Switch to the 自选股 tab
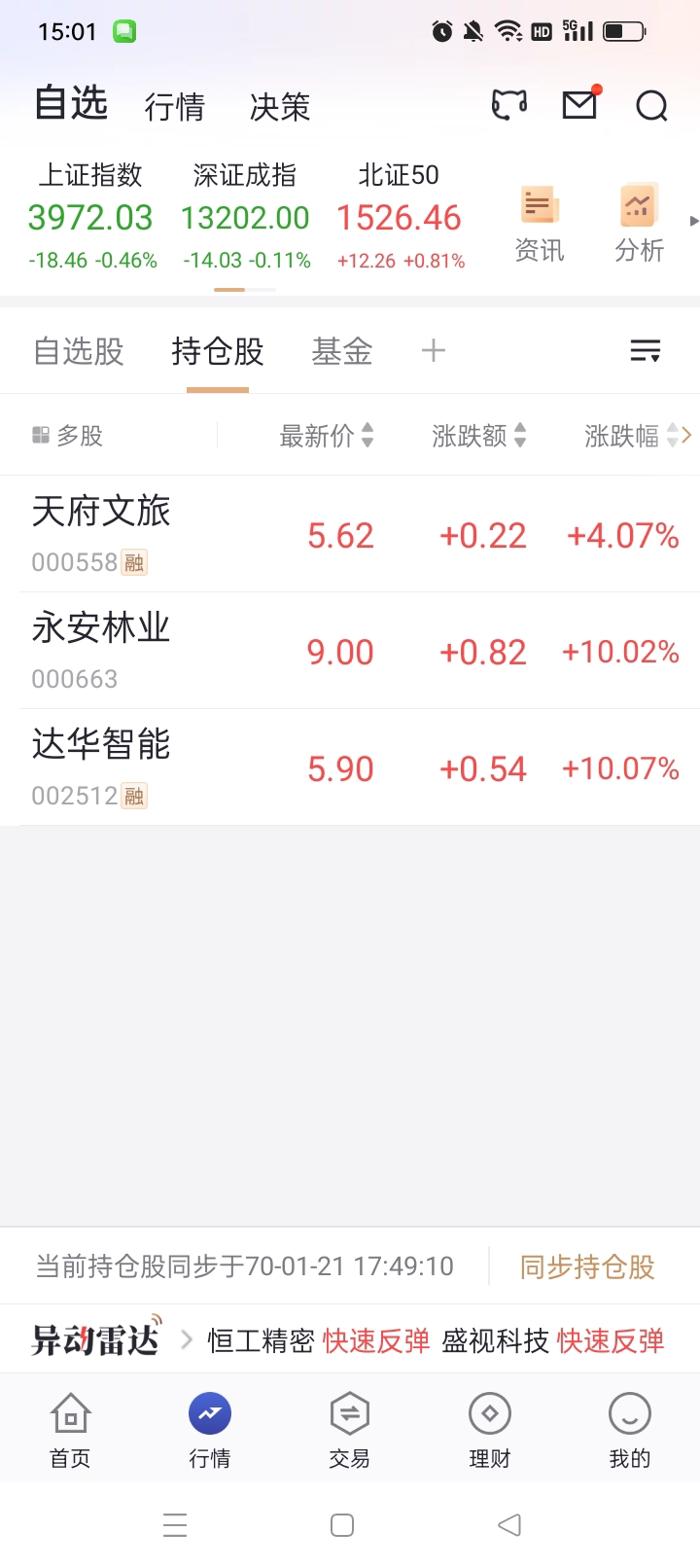Viewport: 700px width, 1568px height. (x=79, y=351)
